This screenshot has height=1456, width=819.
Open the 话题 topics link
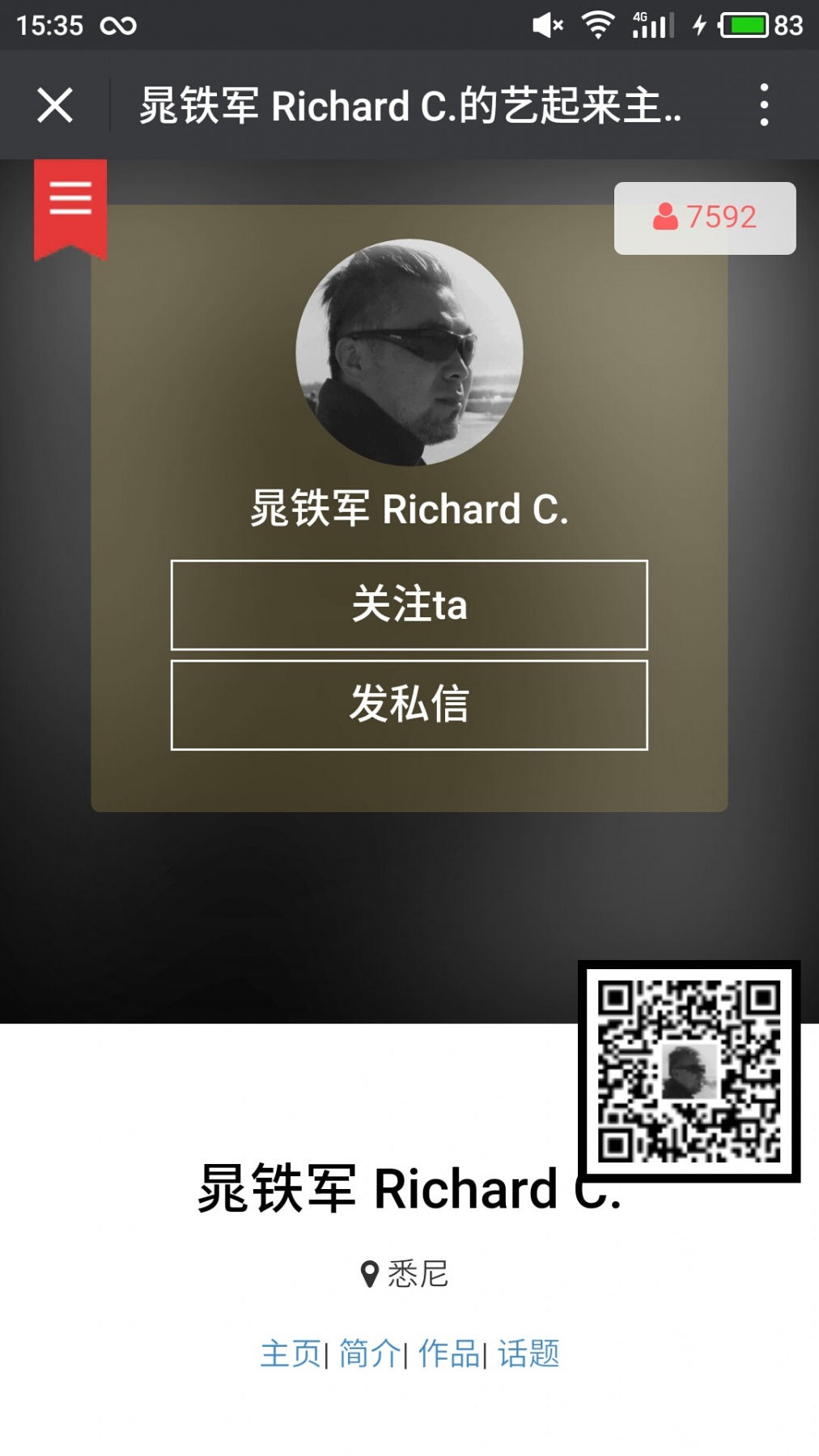click(x=528, y=1353)
